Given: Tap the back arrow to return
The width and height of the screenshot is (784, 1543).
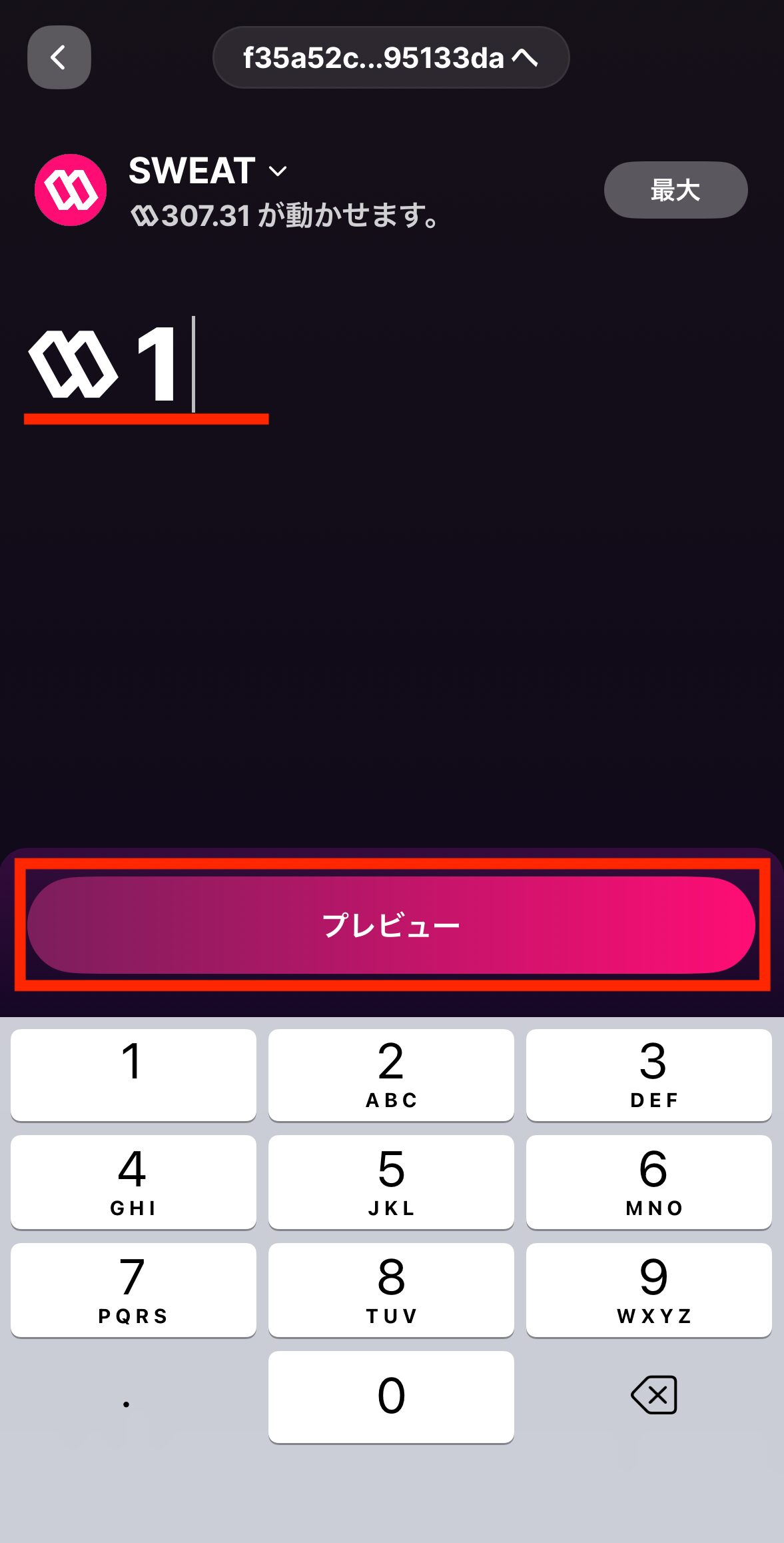Looking at the screenshot, I should [x=58, y=57].
